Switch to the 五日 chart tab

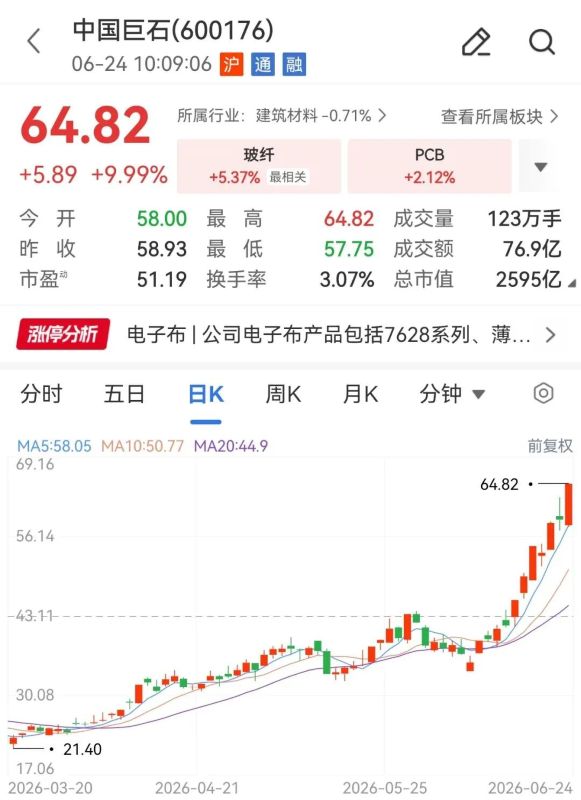pos(124,394)
